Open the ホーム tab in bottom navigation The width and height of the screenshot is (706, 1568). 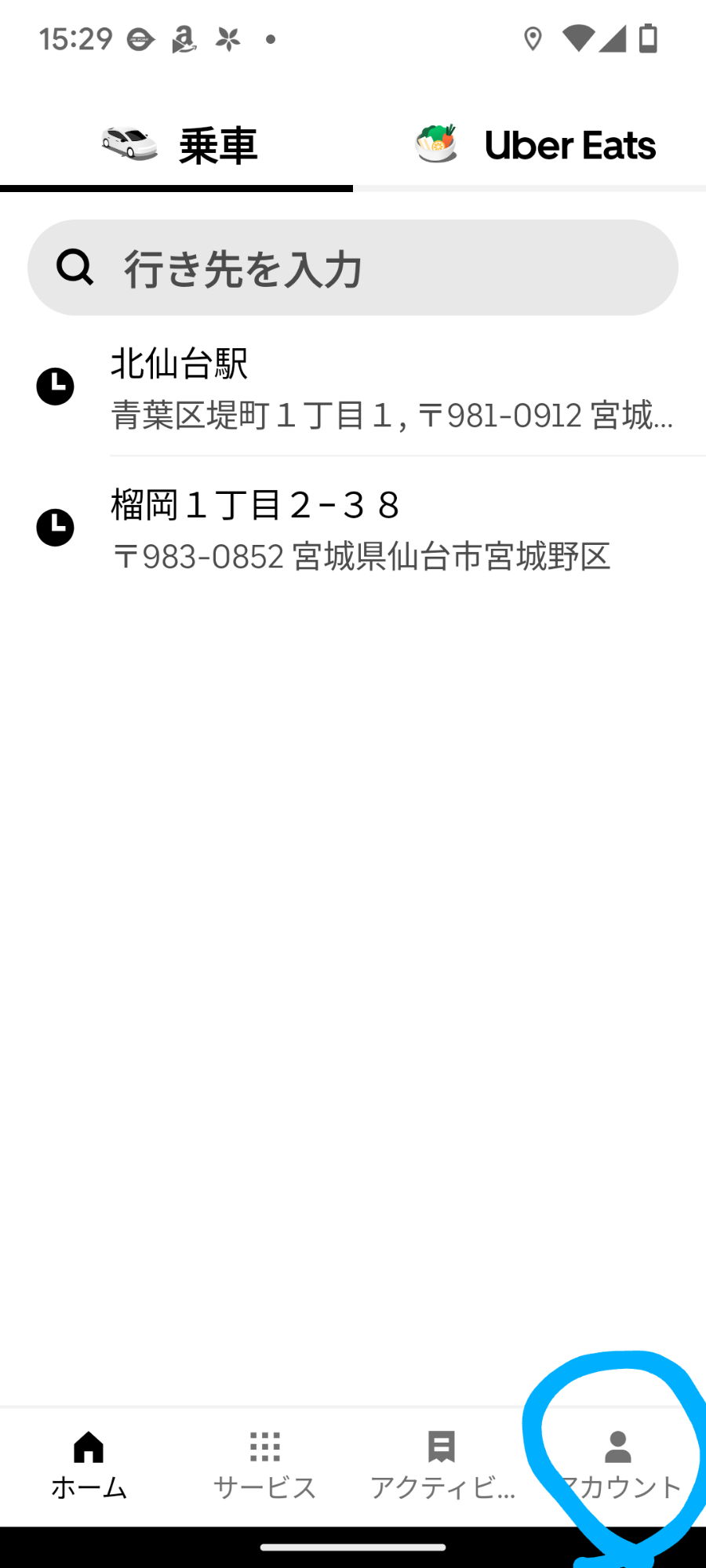pos(89,1466)
